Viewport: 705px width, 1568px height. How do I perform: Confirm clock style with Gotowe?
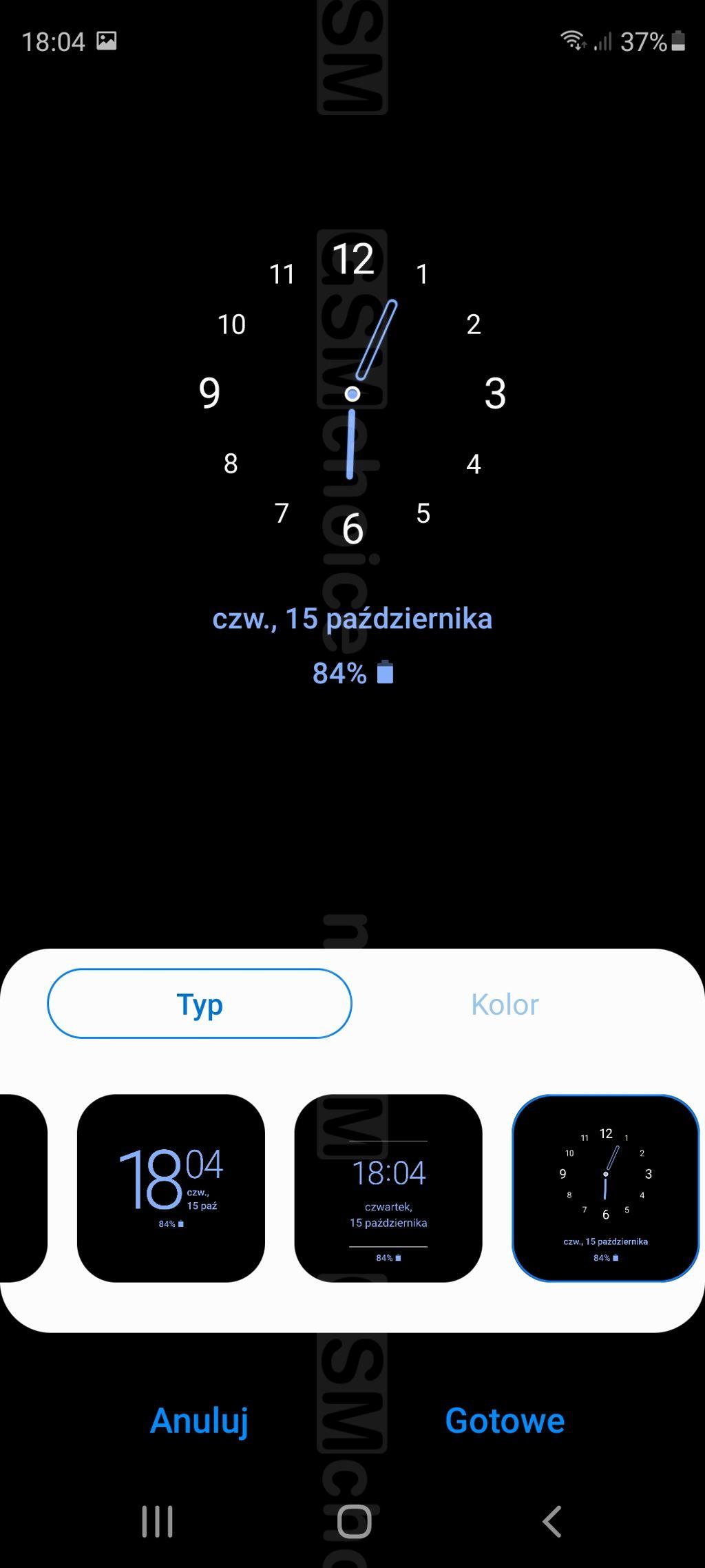505,1420
